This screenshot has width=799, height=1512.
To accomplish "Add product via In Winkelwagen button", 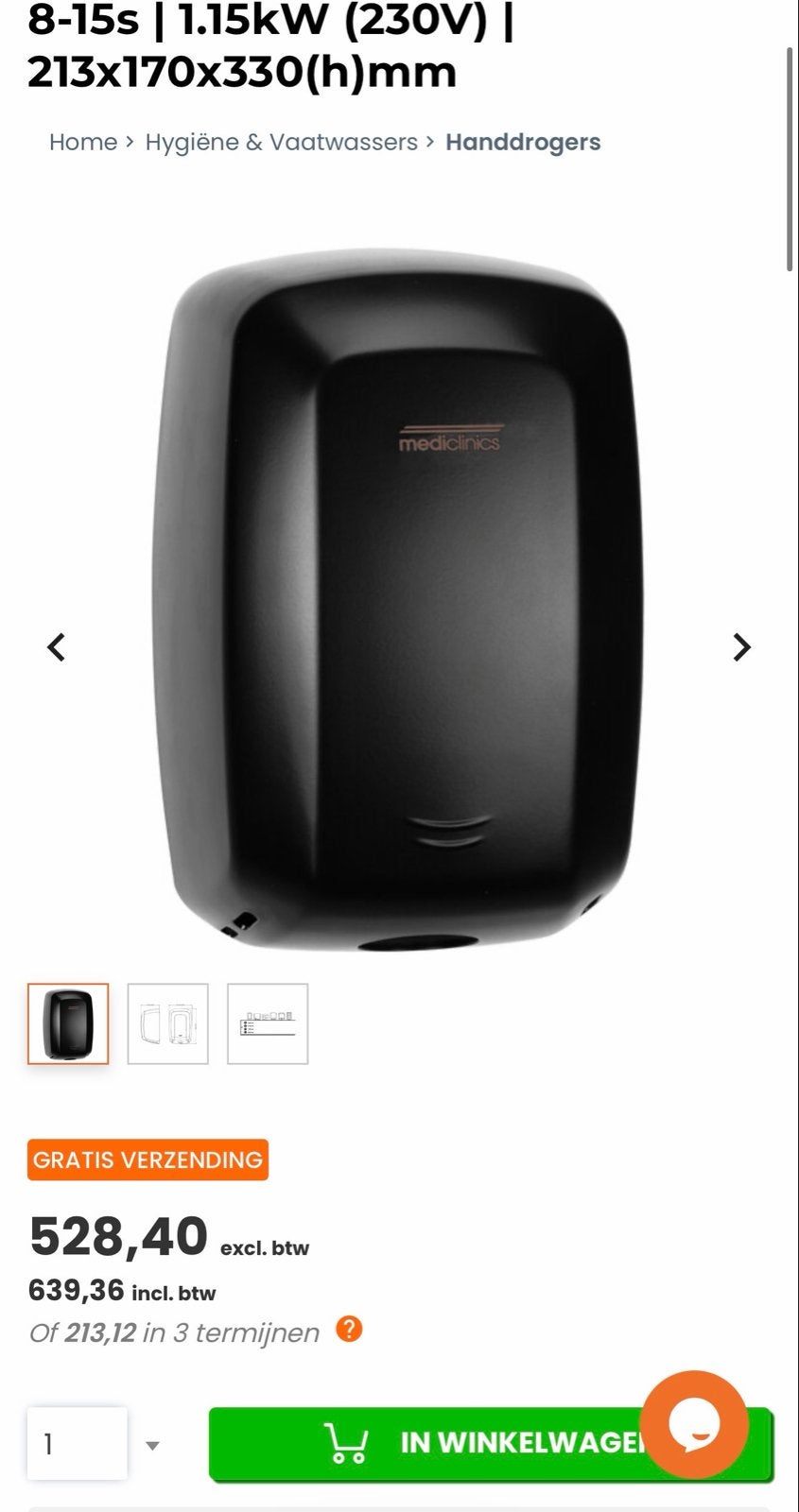I will click(x=491, y=1443).
